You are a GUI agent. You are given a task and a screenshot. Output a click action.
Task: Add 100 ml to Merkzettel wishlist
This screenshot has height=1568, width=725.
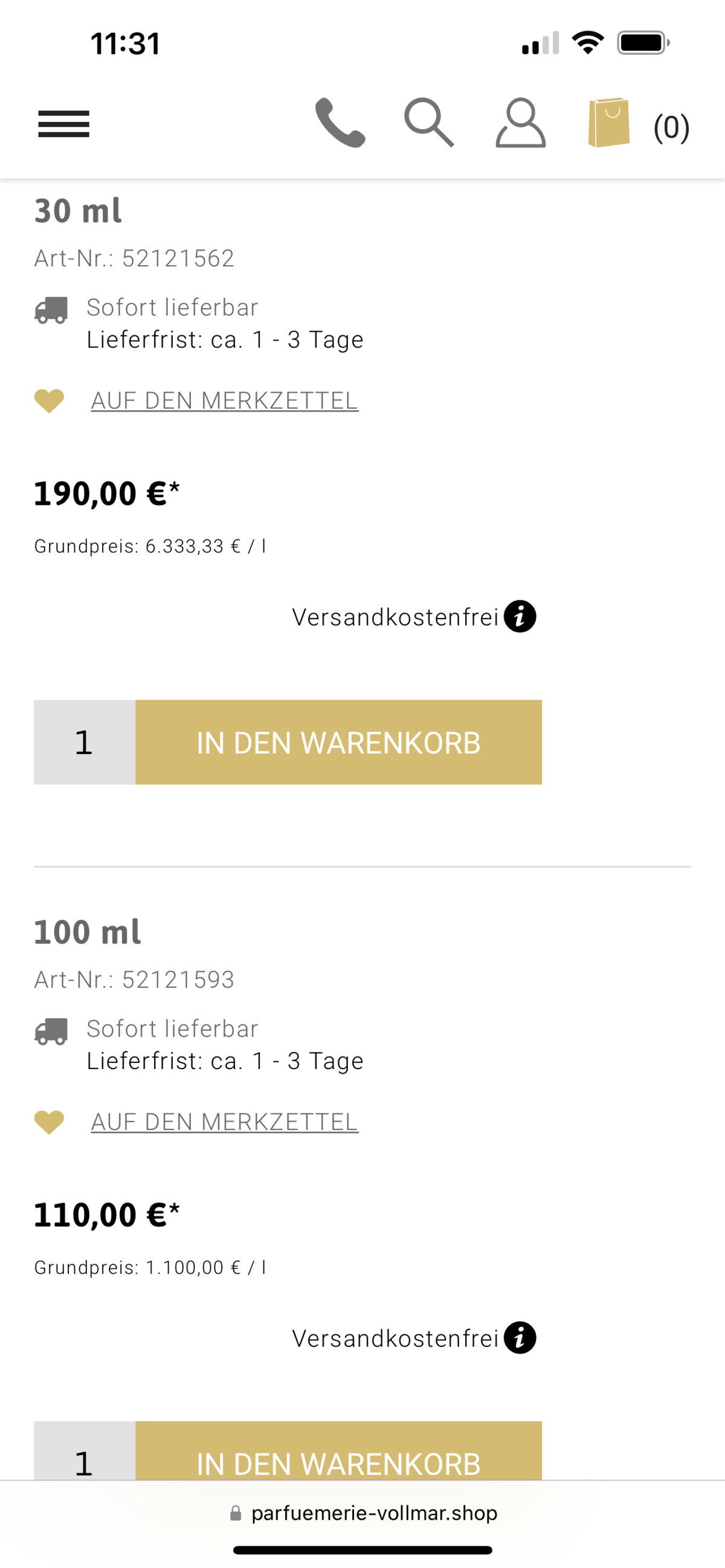click(x=225, y=1122)
